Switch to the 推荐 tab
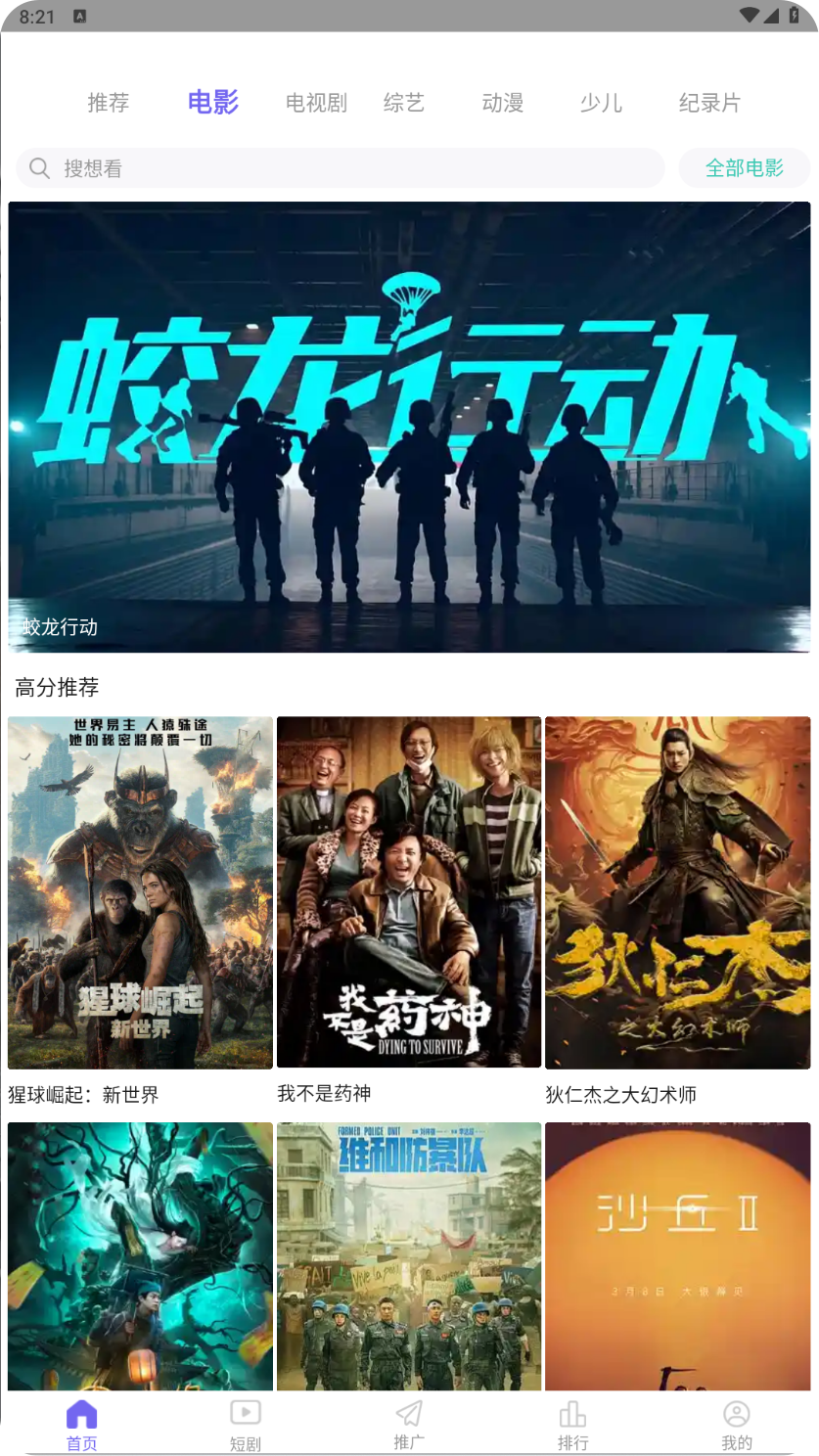The image size is (819, 1456). 108,103
